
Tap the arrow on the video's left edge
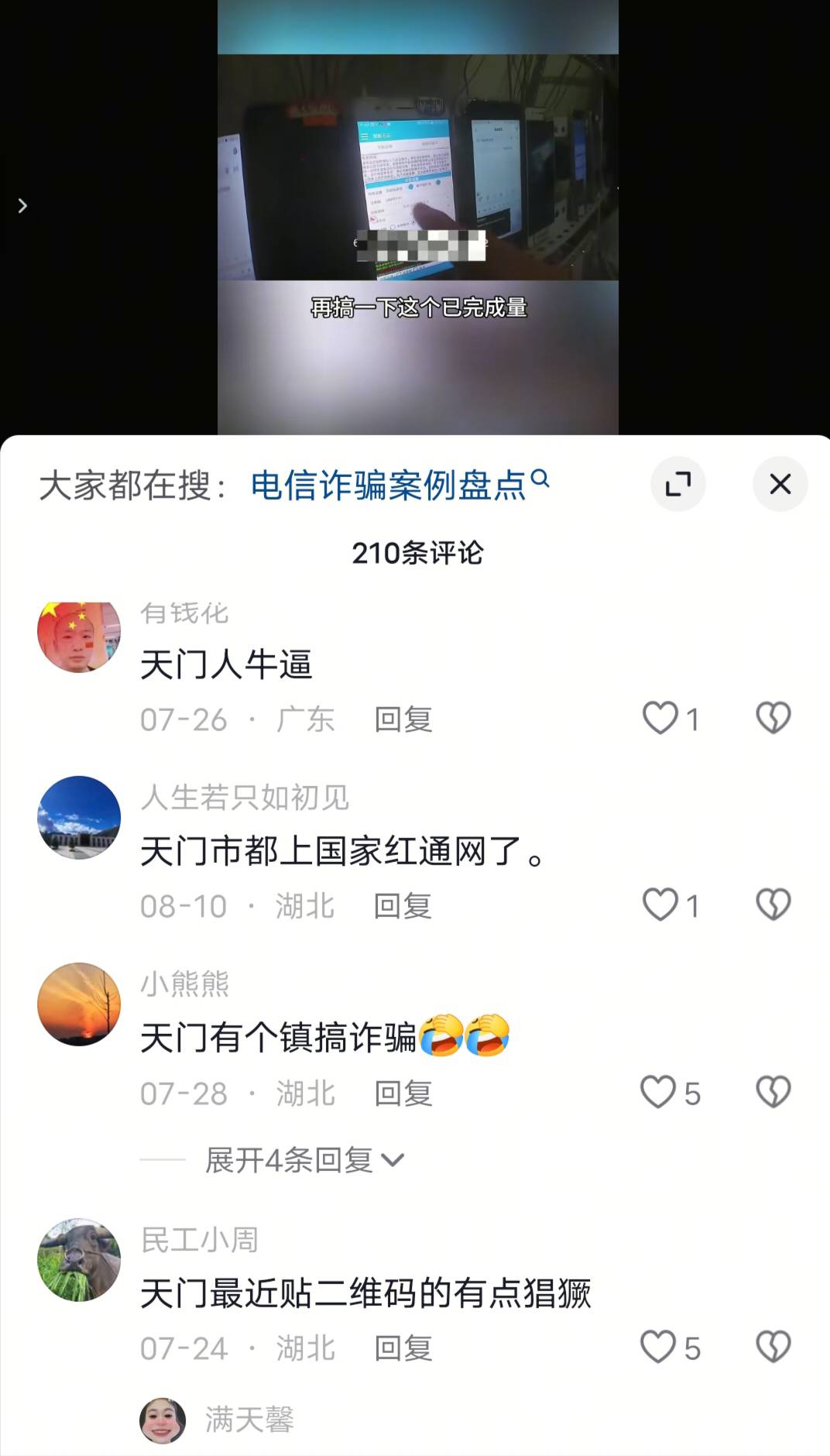pos(22,205)
